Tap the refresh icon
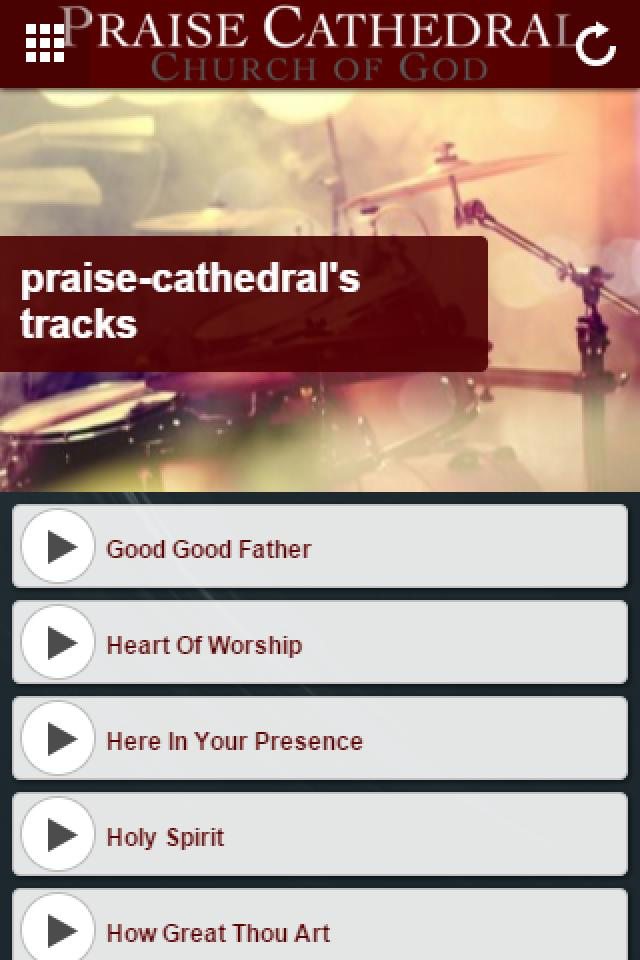The image size is (640, 960). [x=595, y=44]
